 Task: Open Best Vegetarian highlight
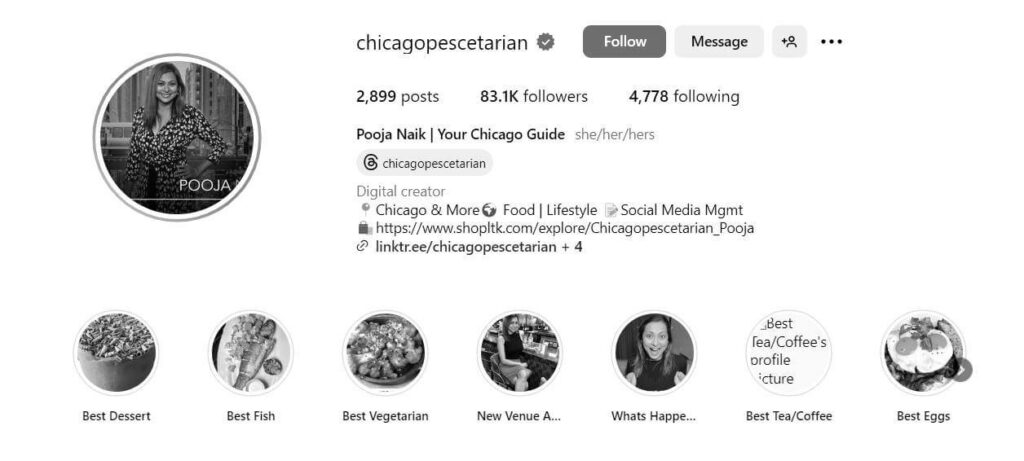pos(385,352)
